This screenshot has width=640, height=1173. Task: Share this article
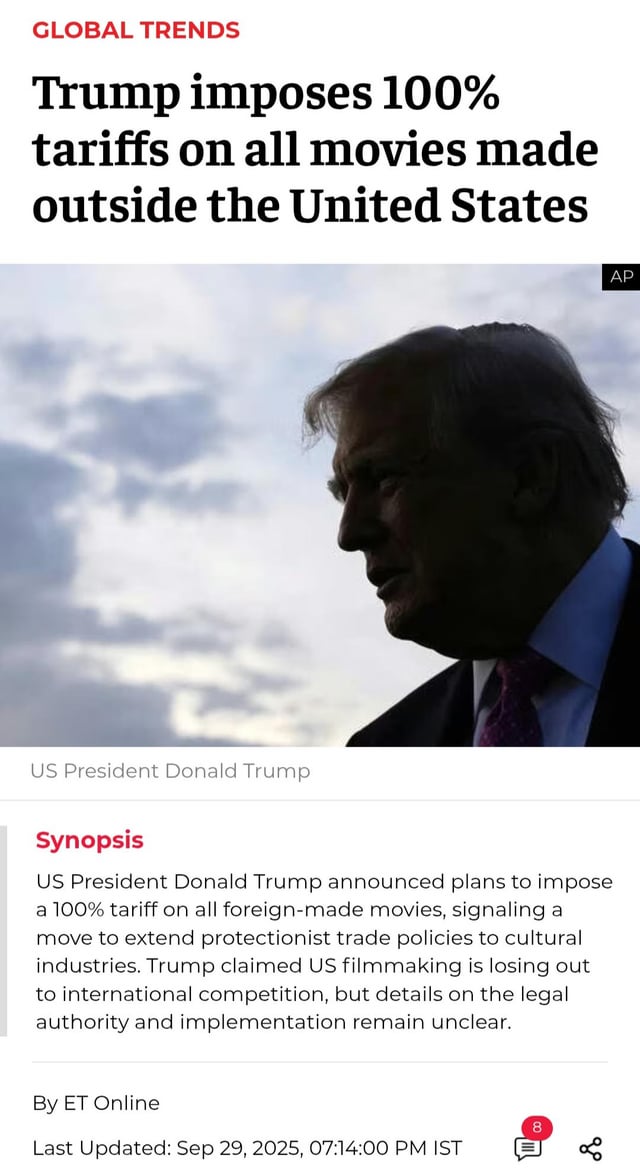[591, 1148]
